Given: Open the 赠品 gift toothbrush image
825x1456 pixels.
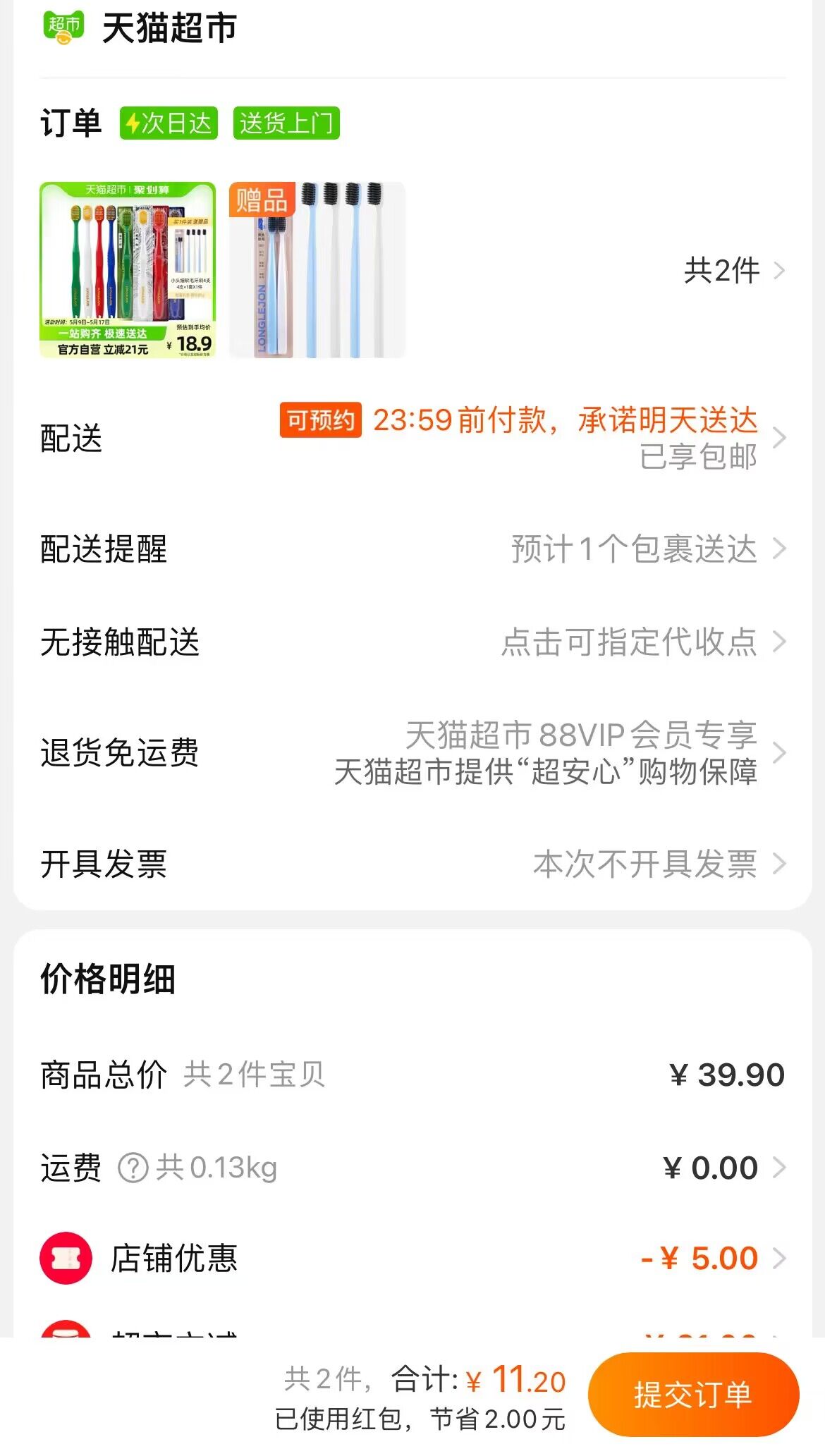Looking at the screenshot, I should point(317,270).
